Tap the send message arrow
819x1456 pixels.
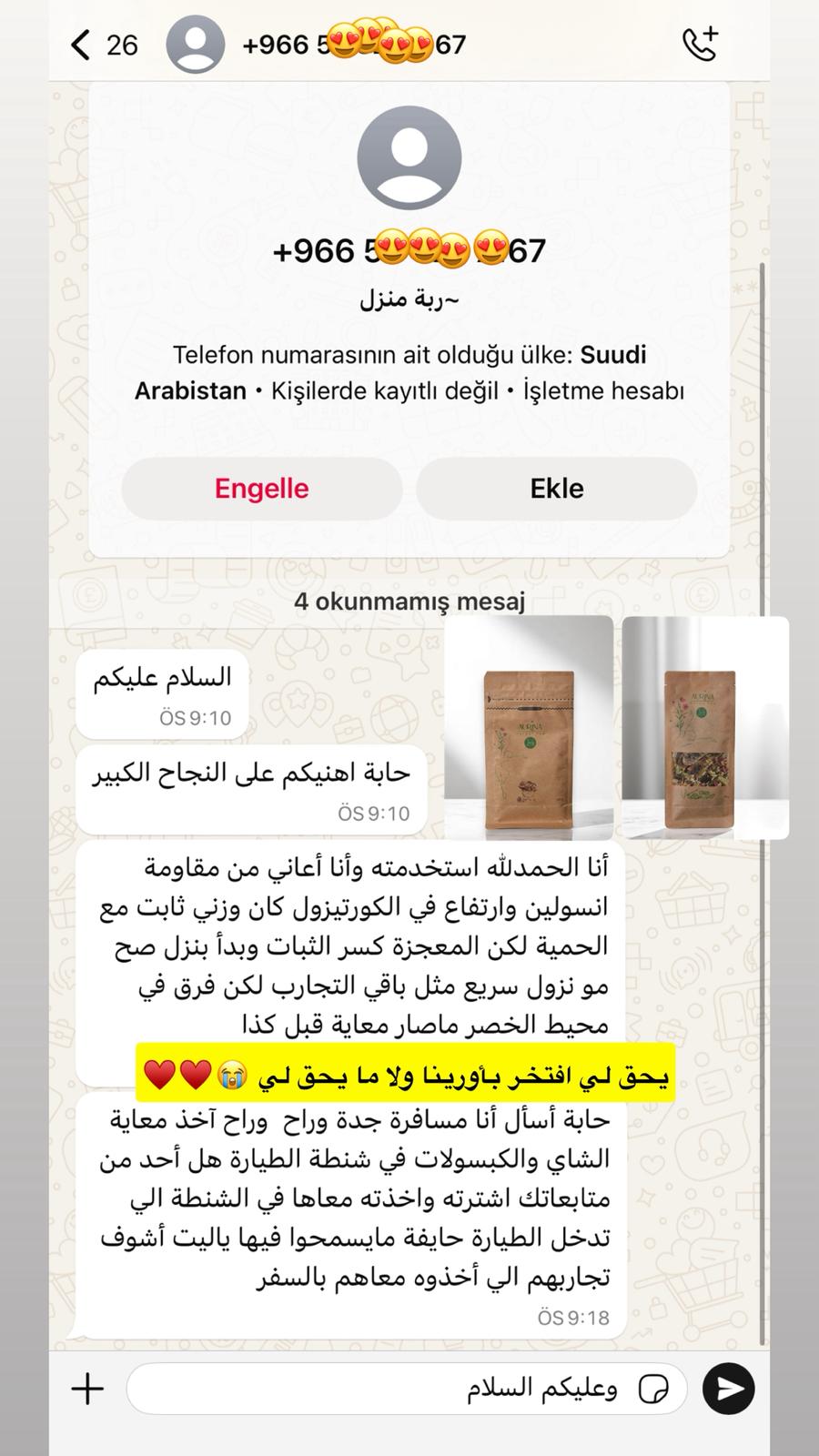[x=727, y=1390]
